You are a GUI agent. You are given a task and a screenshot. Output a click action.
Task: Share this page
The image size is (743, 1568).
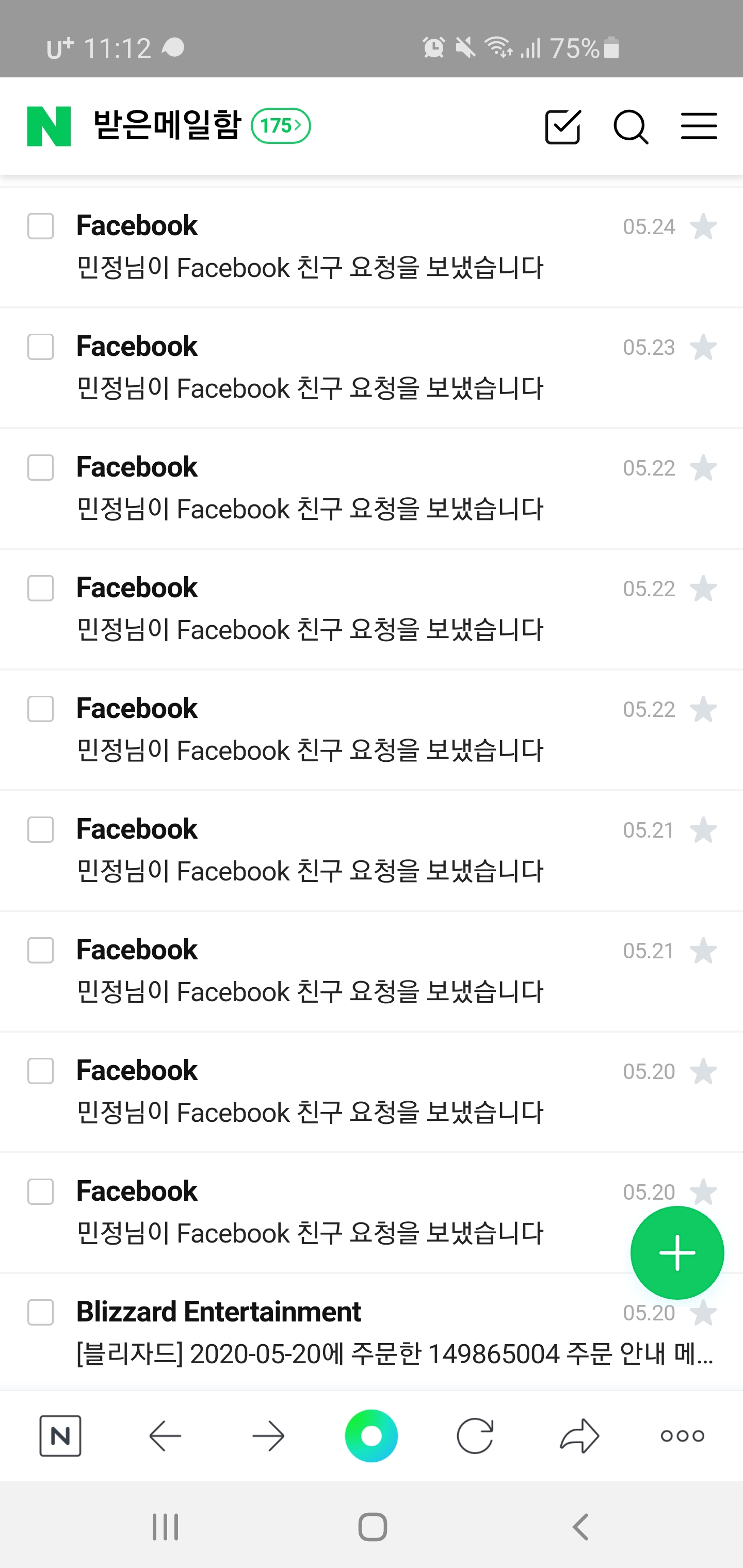(x=579, y=1436)
